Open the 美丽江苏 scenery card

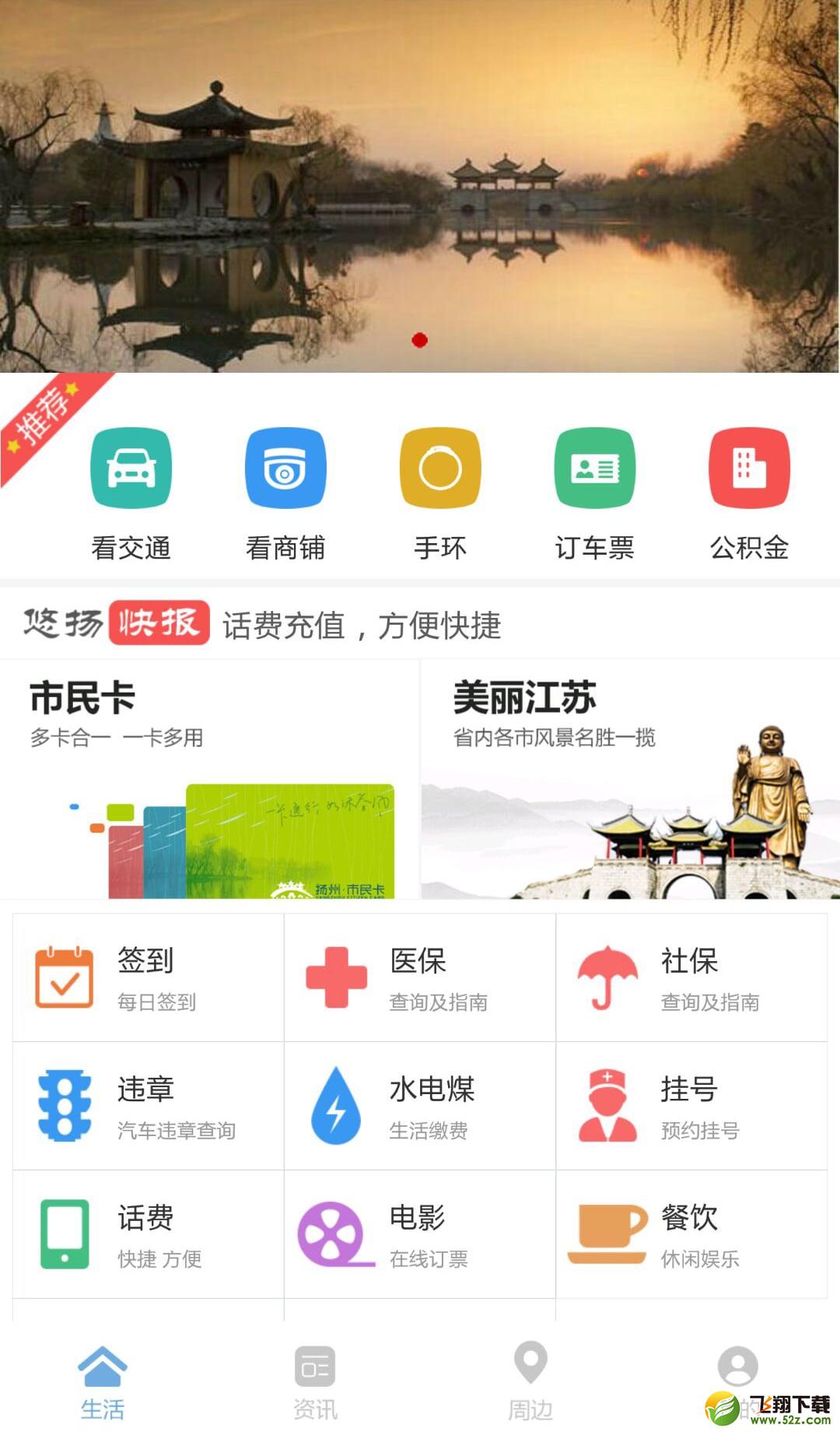pyautogui.click(x=631, y=780)
